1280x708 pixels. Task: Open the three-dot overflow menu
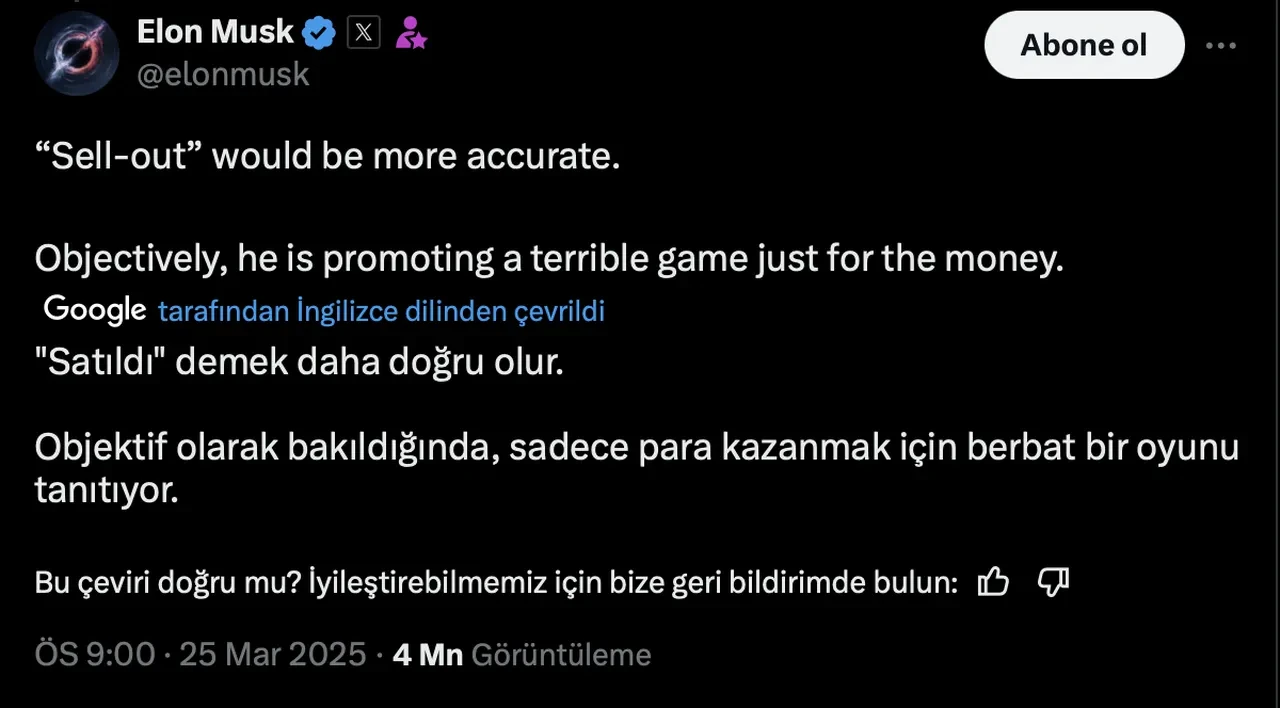coord(1222,45)
